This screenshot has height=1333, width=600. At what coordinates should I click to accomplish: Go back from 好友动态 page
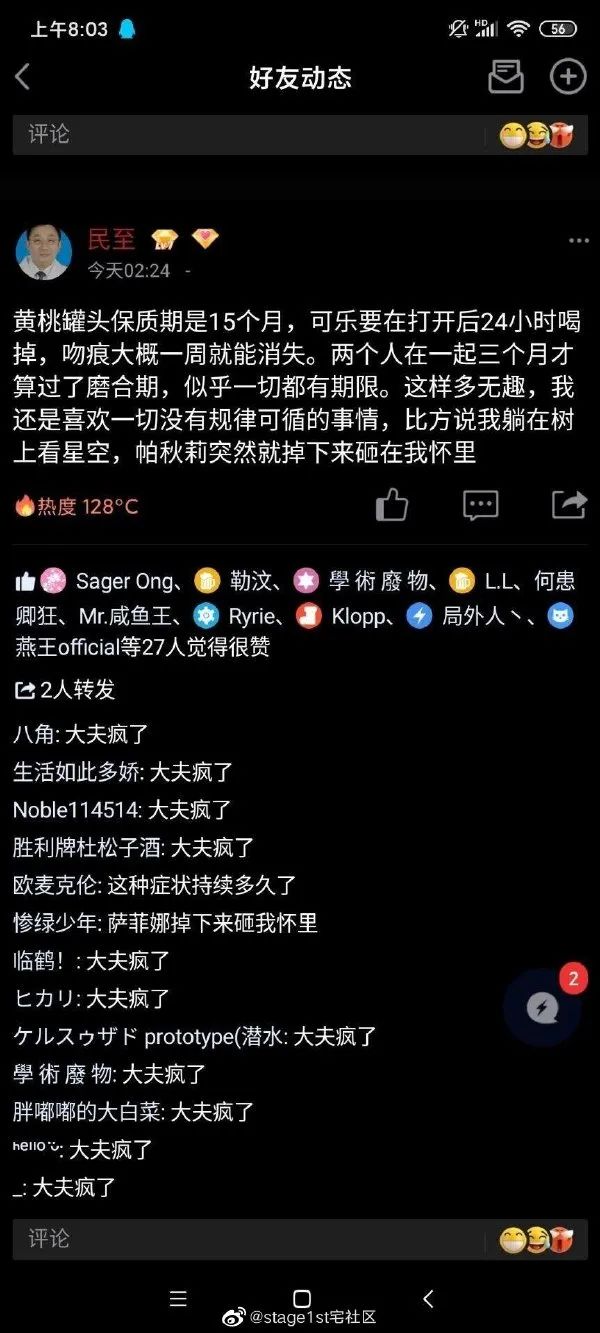23,77
